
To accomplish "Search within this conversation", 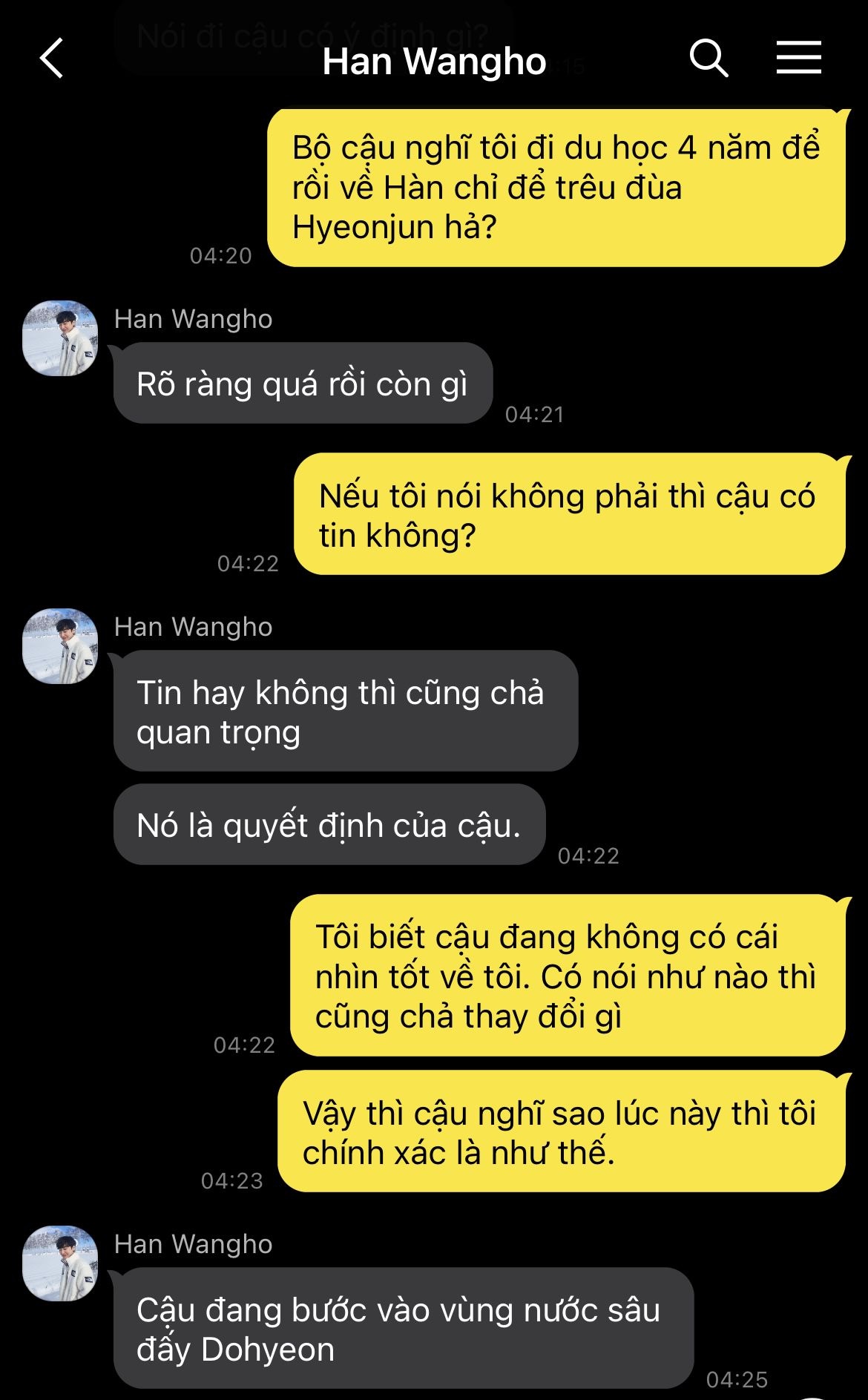I will (708, 59).
